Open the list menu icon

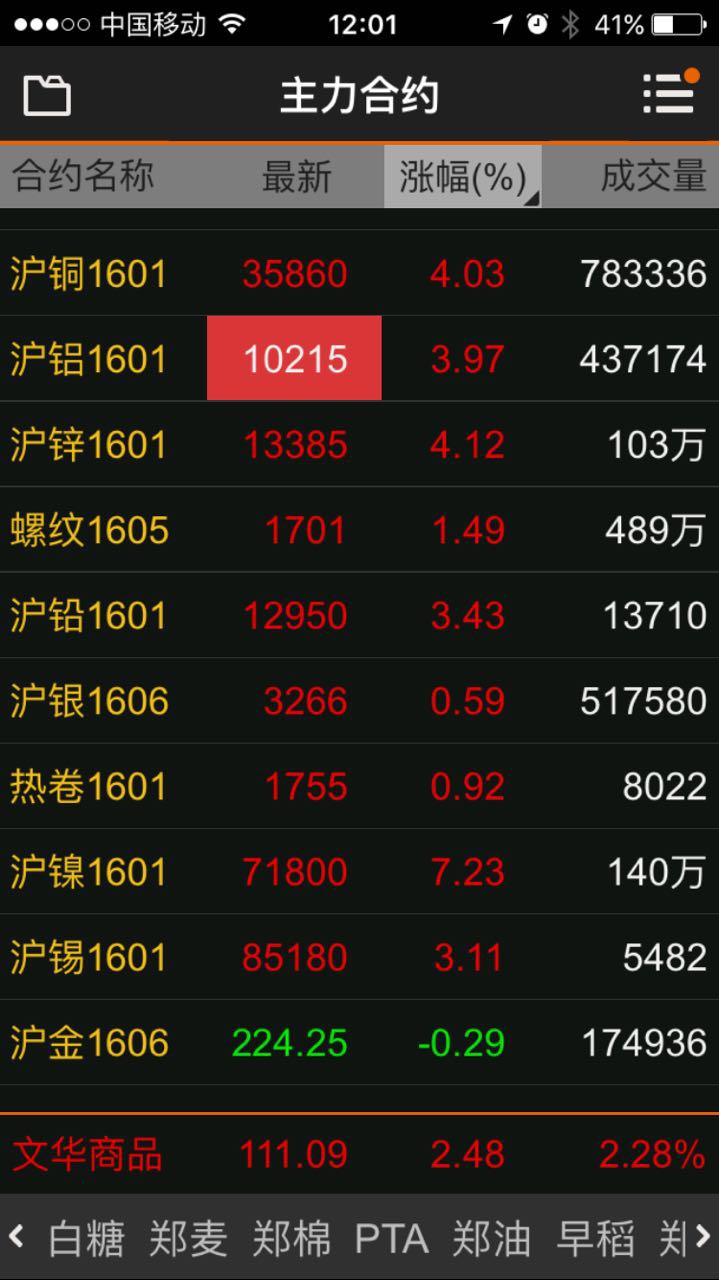point(669,93)
